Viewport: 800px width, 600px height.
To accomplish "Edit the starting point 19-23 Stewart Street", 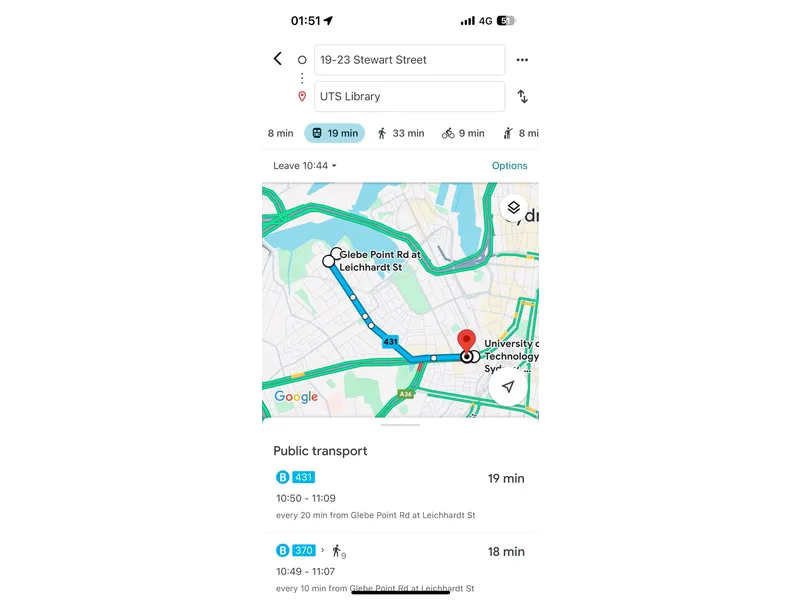I will [x=408, y=60].
